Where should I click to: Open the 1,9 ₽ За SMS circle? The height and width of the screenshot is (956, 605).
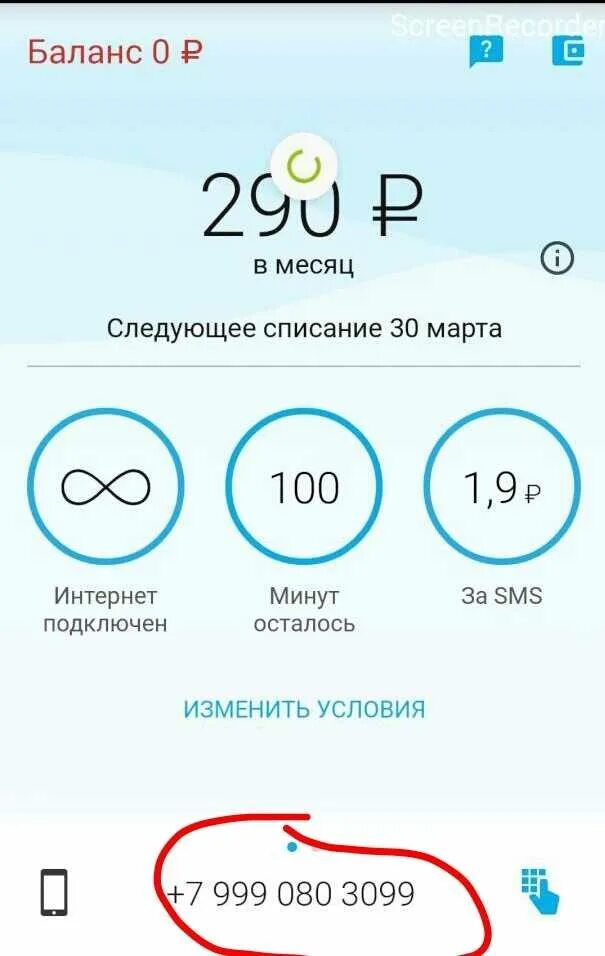[502, 488]
